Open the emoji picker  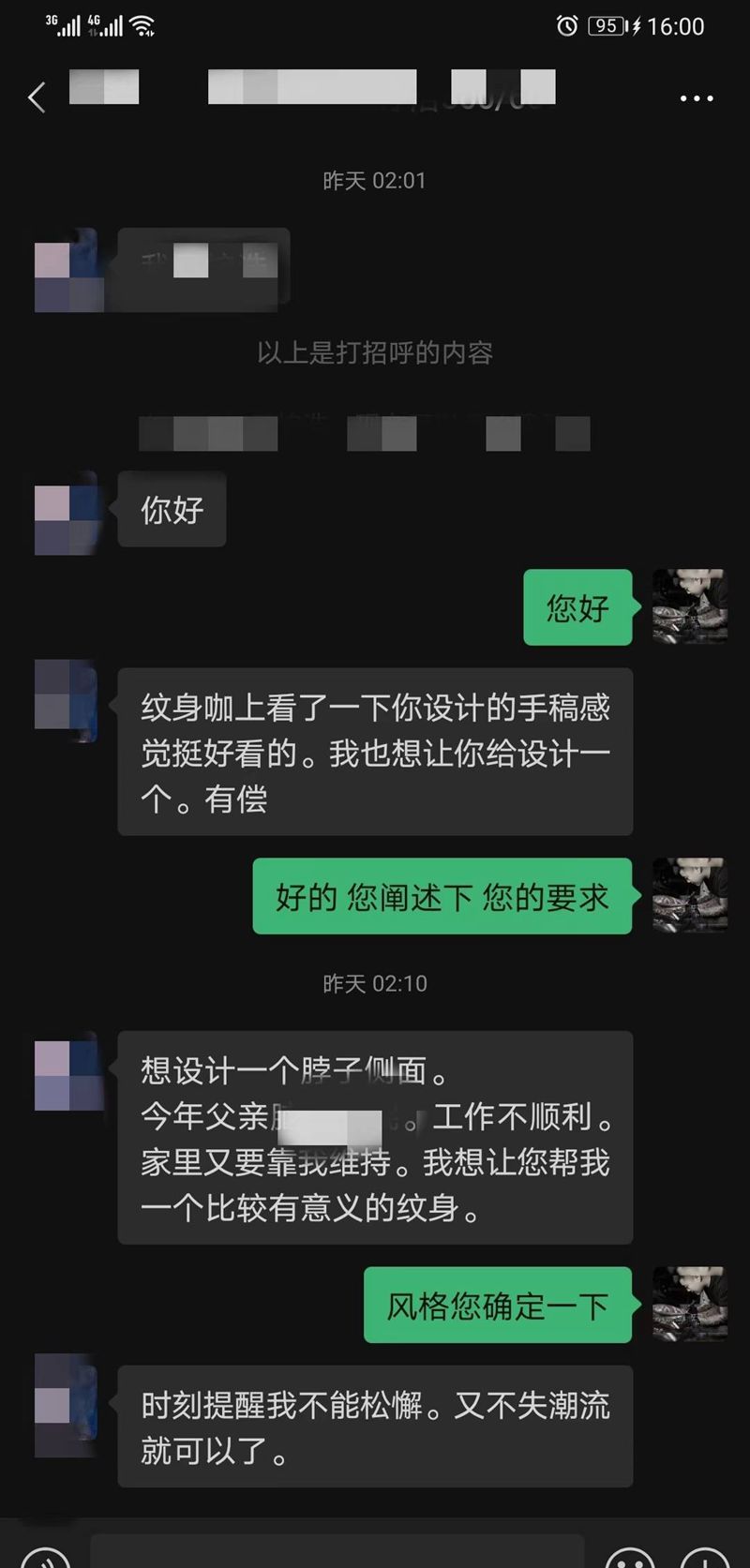point(630,1557)
